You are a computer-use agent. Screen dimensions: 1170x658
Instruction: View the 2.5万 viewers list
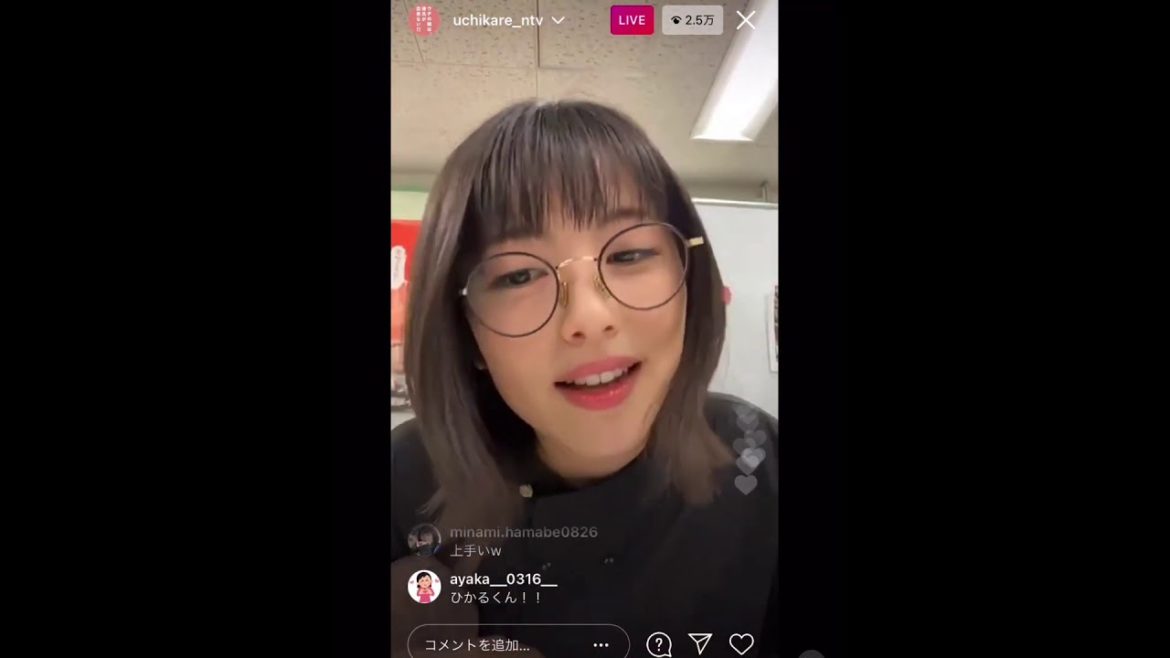click(692, 20)
